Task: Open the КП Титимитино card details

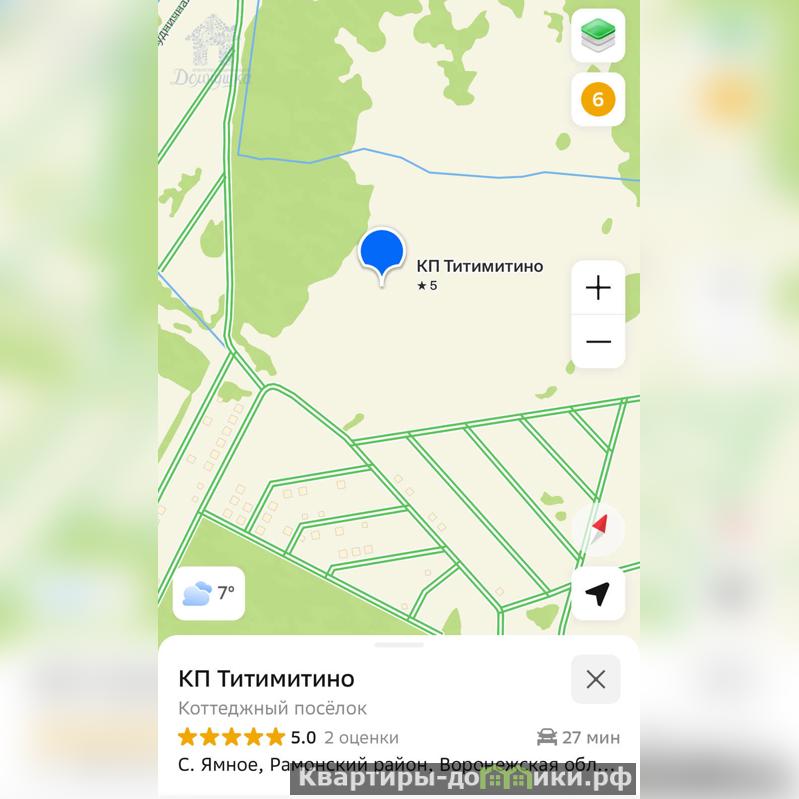Action: (x=266, y=679)
